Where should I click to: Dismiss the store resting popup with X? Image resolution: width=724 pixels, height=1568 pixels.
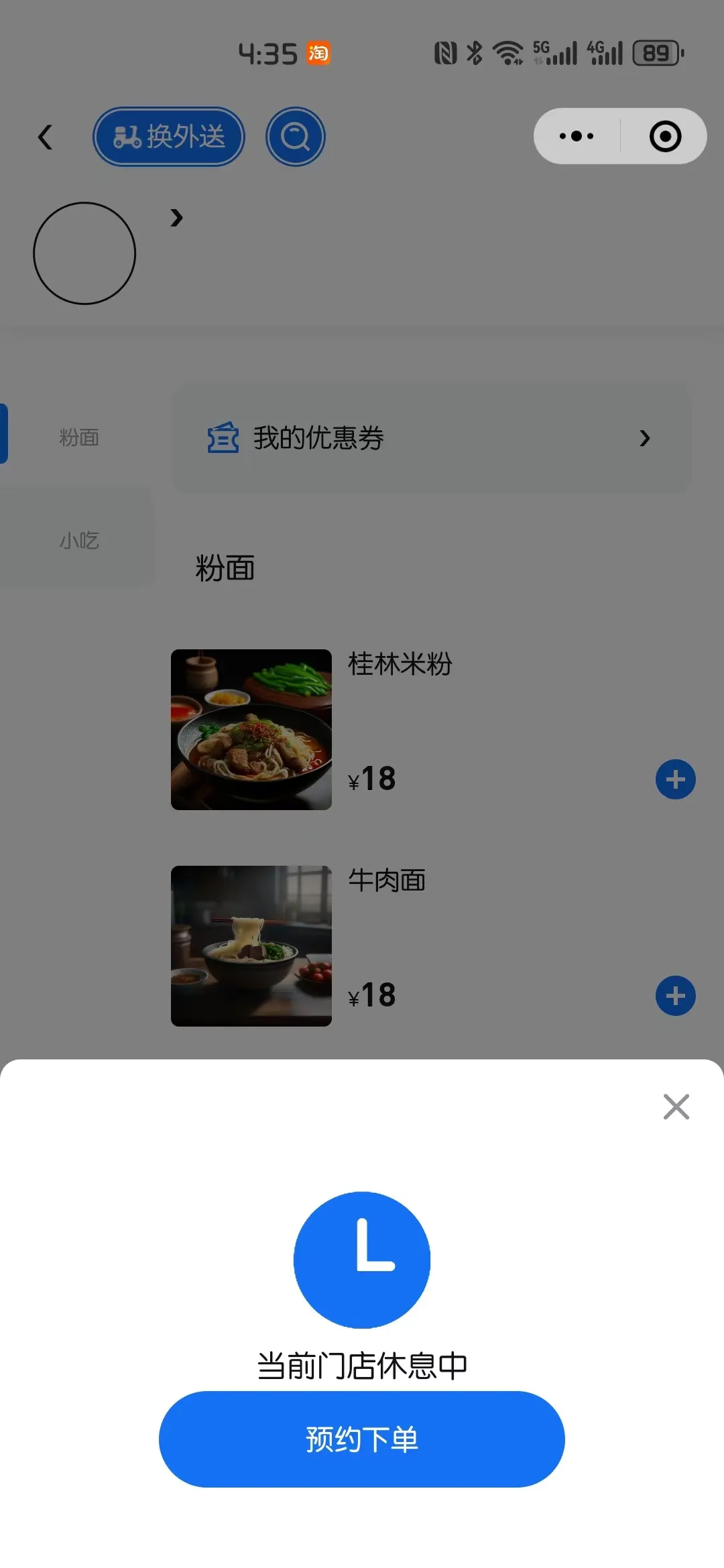coord(676,1107)
